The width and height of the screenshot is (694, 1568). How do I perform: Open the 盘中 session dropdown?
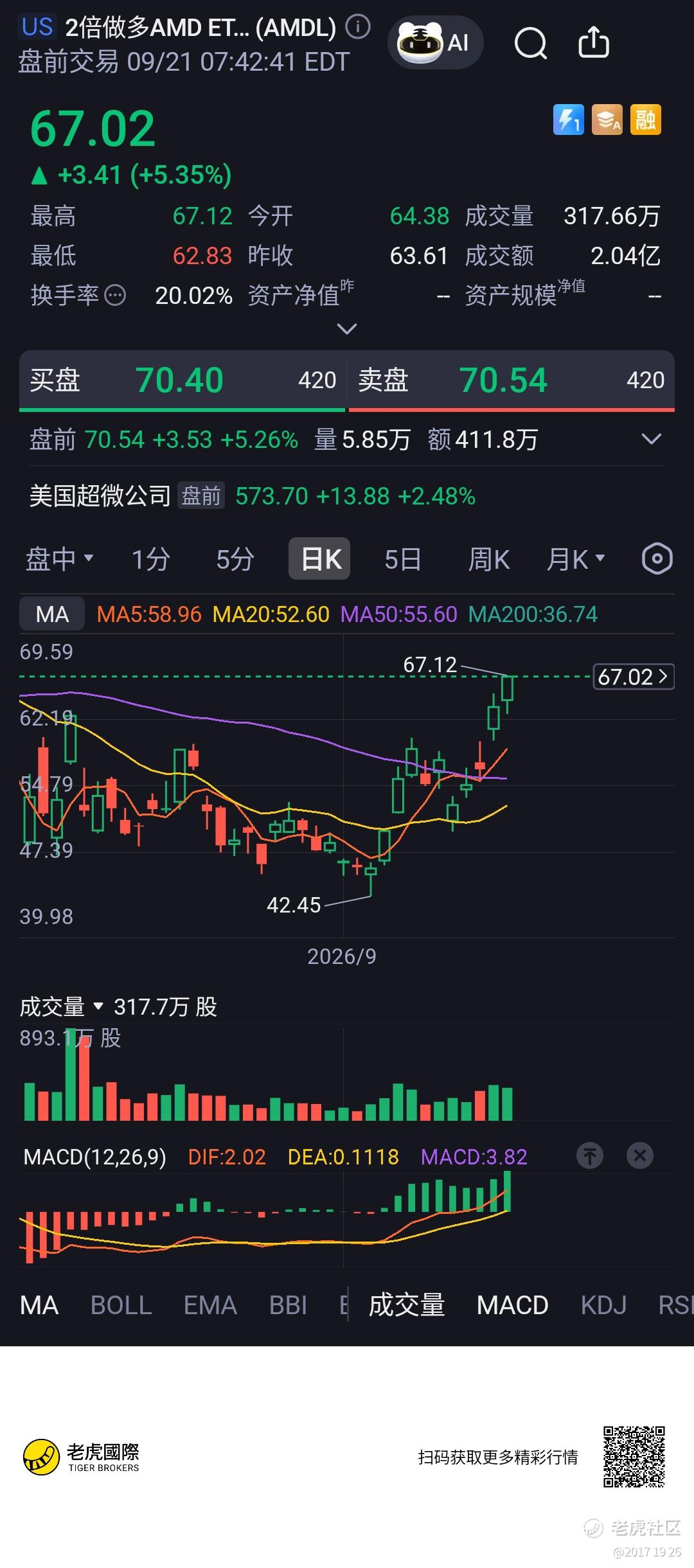coord(59,559)
